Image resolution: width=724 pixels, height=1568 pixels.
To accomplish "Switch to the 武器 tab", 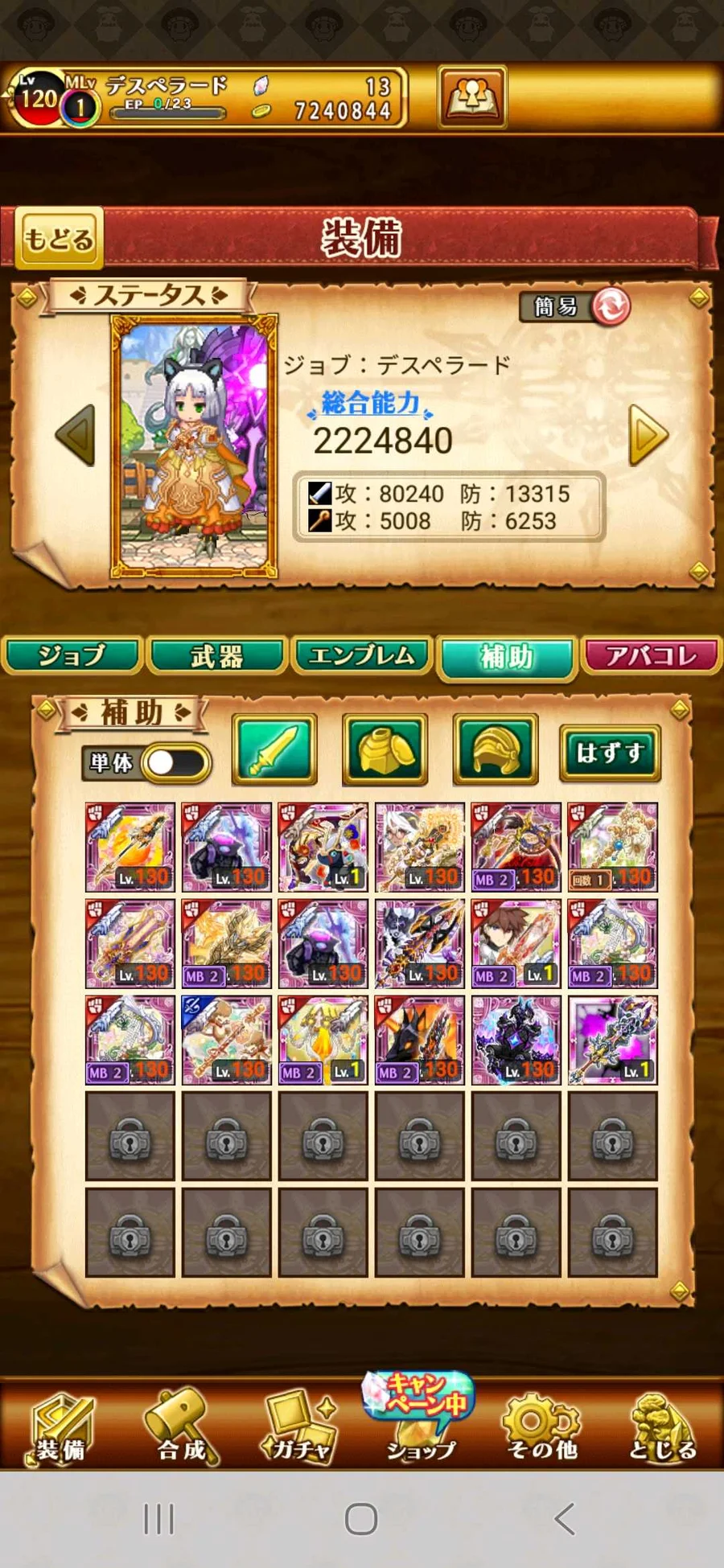I will pyautogui.click(x=217, y=655).
